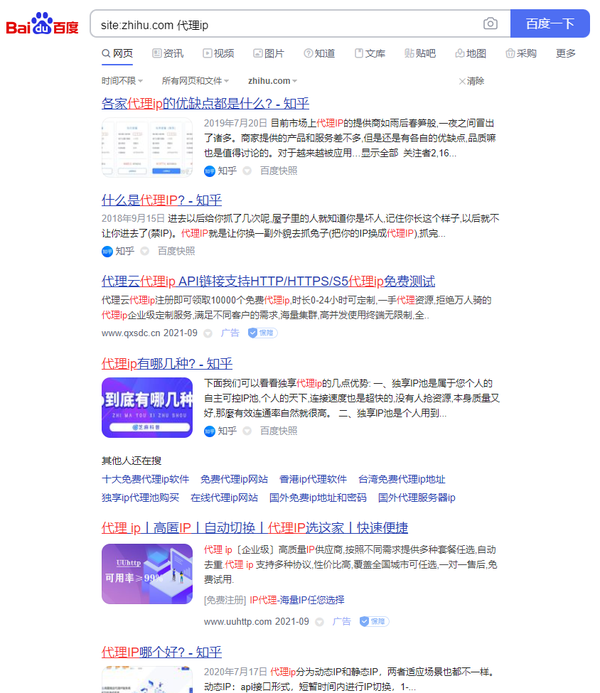Switch to the 文库 tab
This screenshot has height=693, width=600.
[x=369, y=54]
